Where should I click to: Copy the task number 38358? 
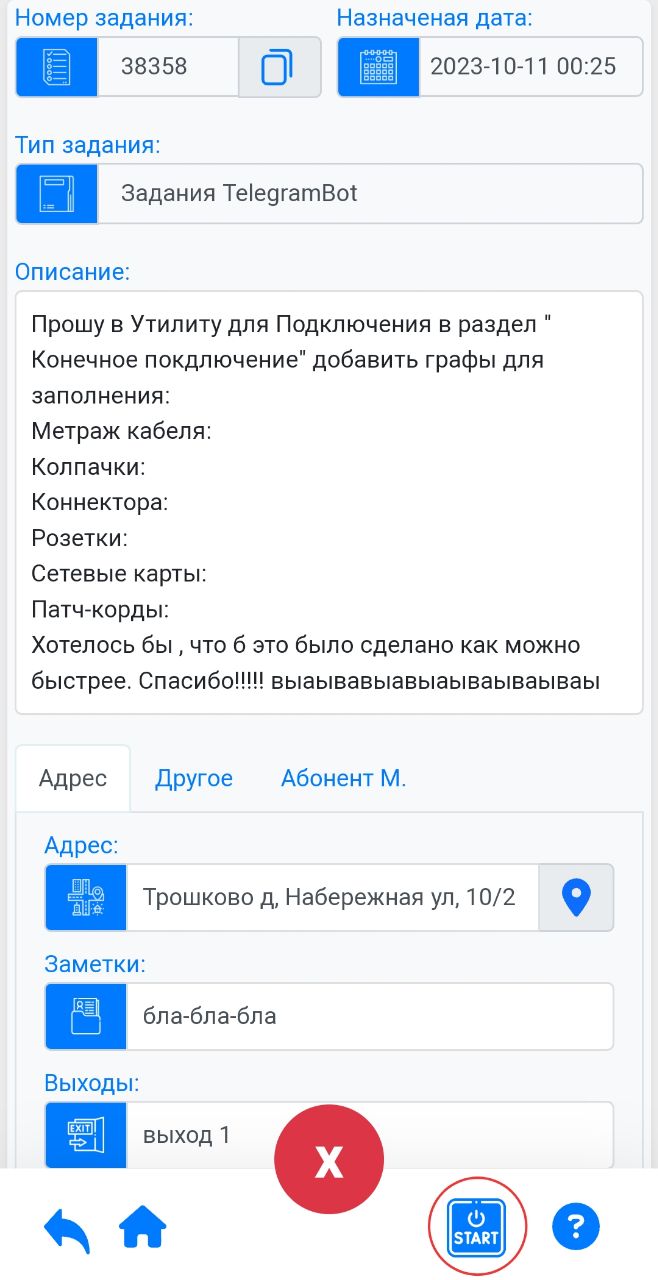(279, 67)
